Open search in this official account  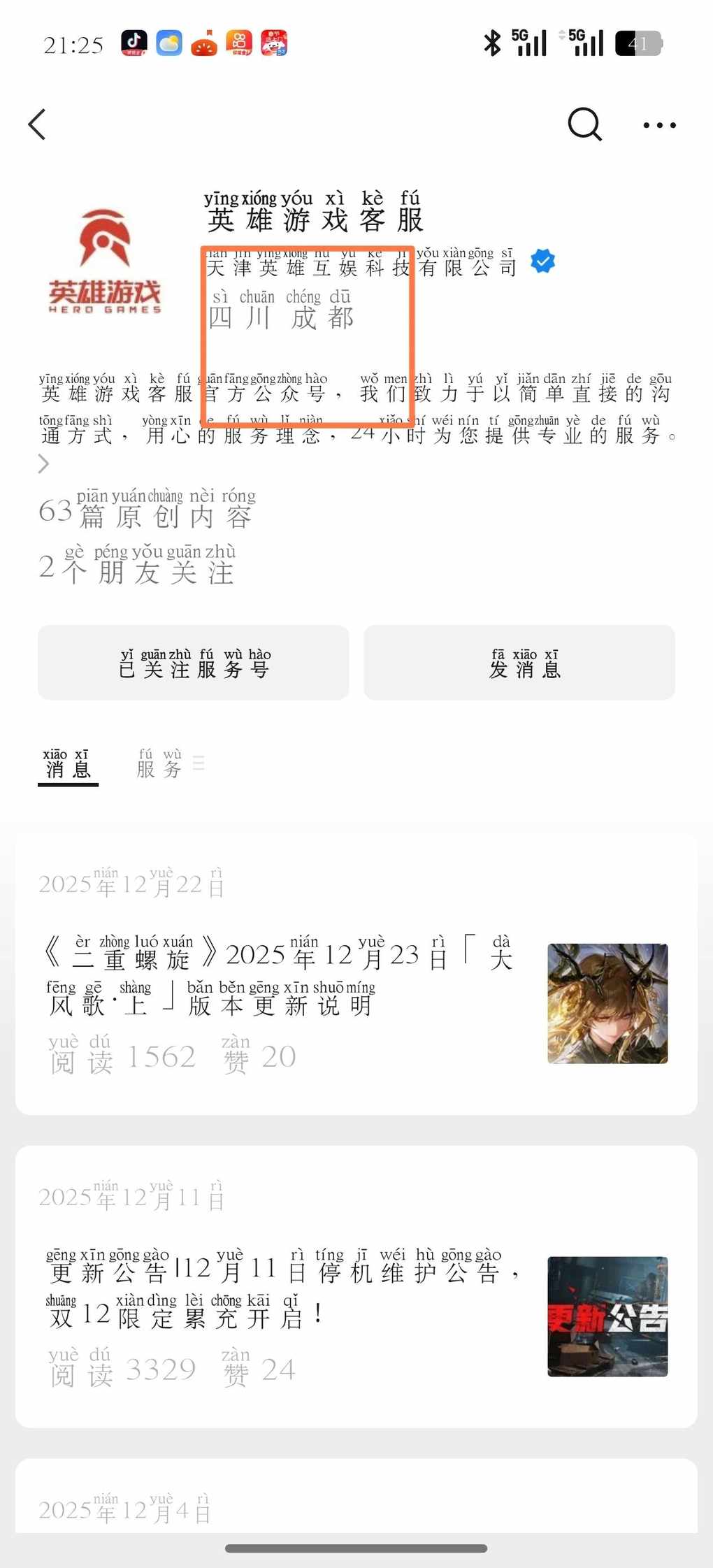(x=584, y=124)
